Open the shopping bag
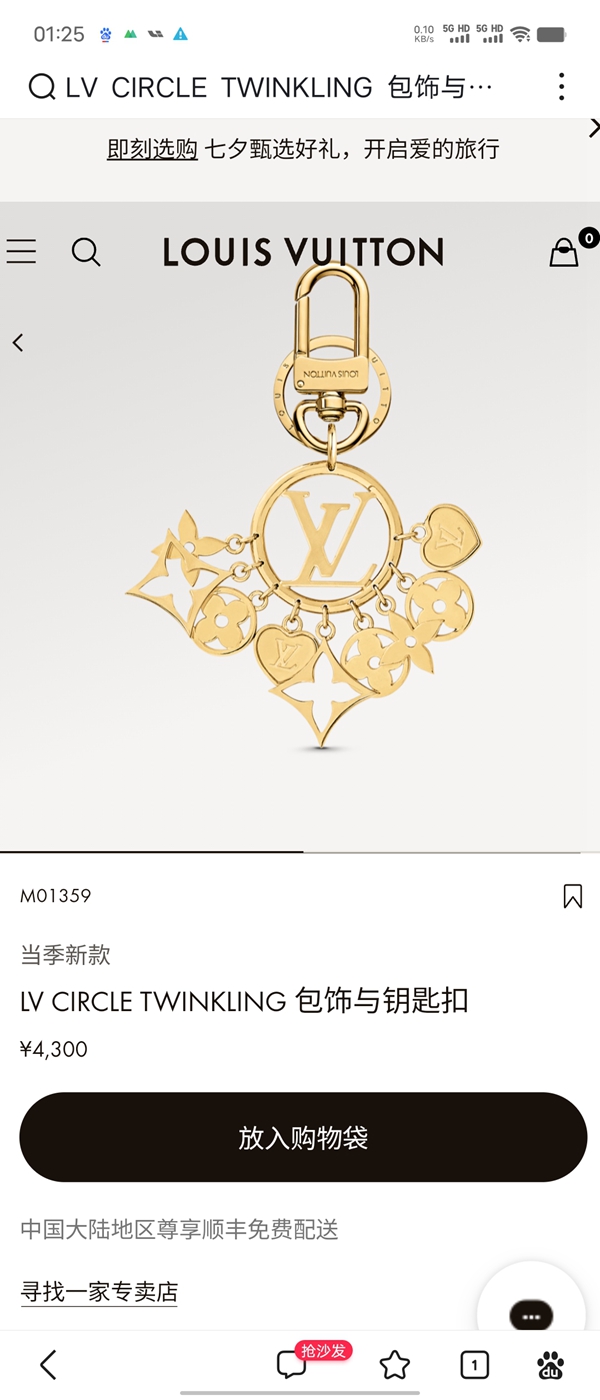Viewport: 600px width, 1400px height. click(x=565, y=251)
